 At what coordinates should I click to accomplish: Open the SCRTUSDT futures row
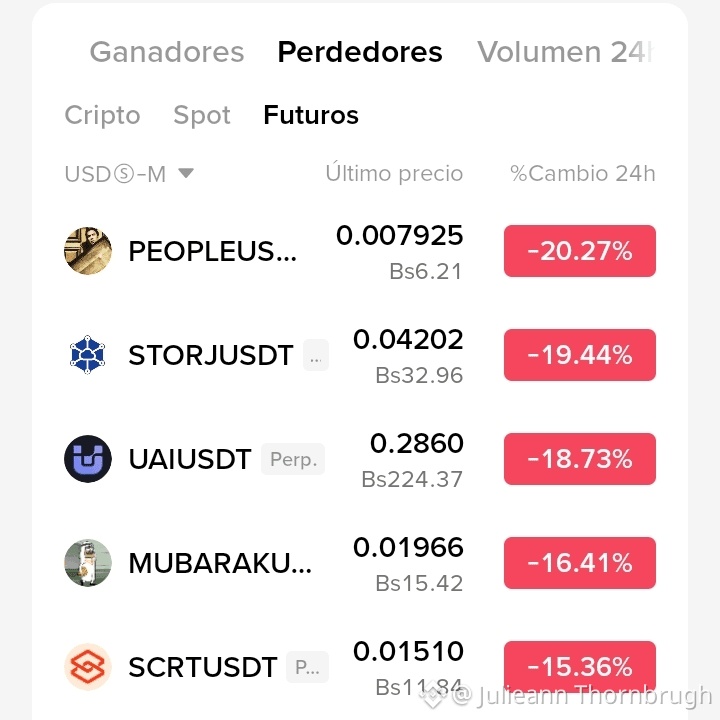pos(360,667)
